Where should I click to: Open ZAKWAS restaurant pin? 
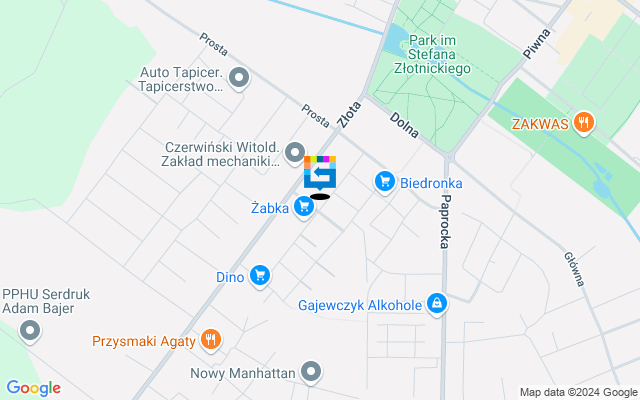[x=586, y=124]
